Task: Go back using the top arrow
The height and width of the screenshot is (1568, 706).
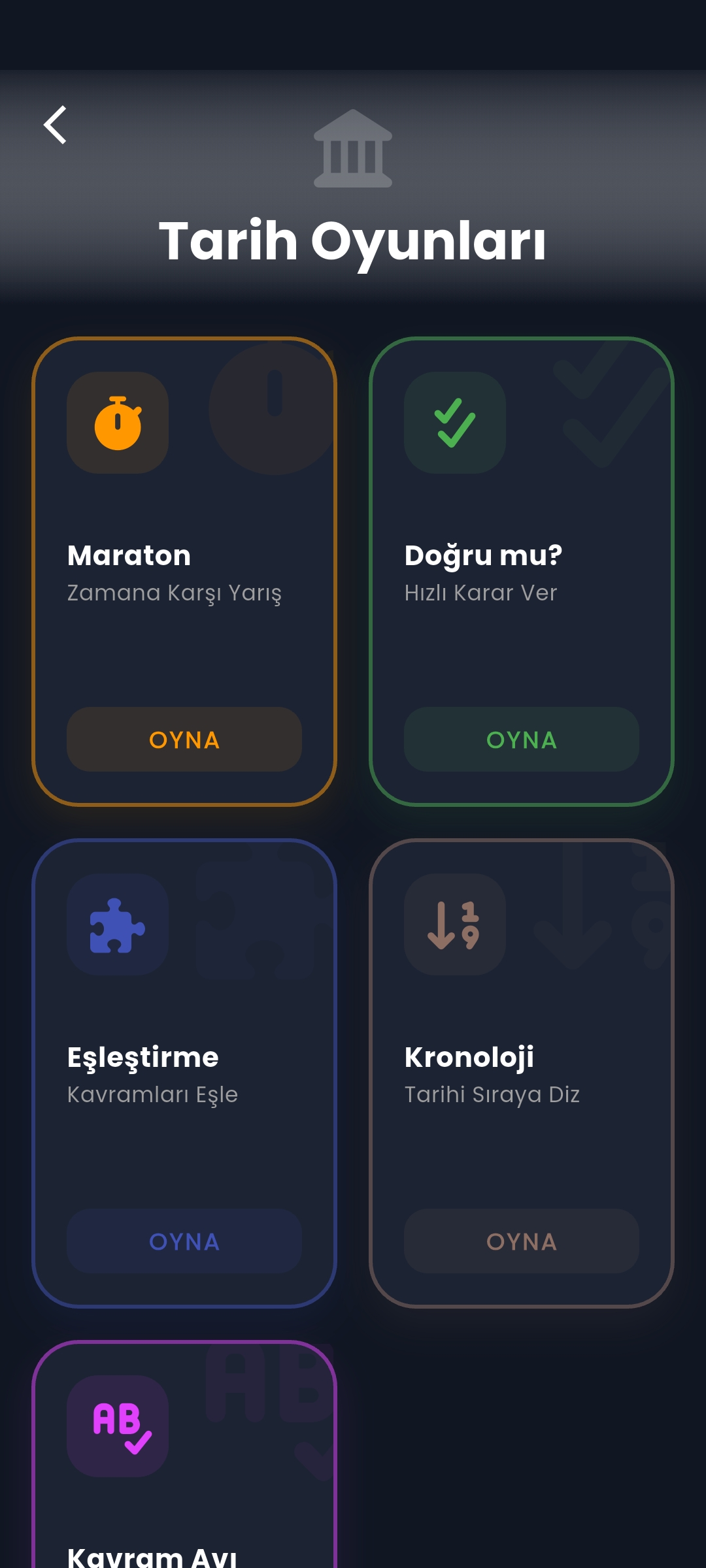Action: pos(56,125)
